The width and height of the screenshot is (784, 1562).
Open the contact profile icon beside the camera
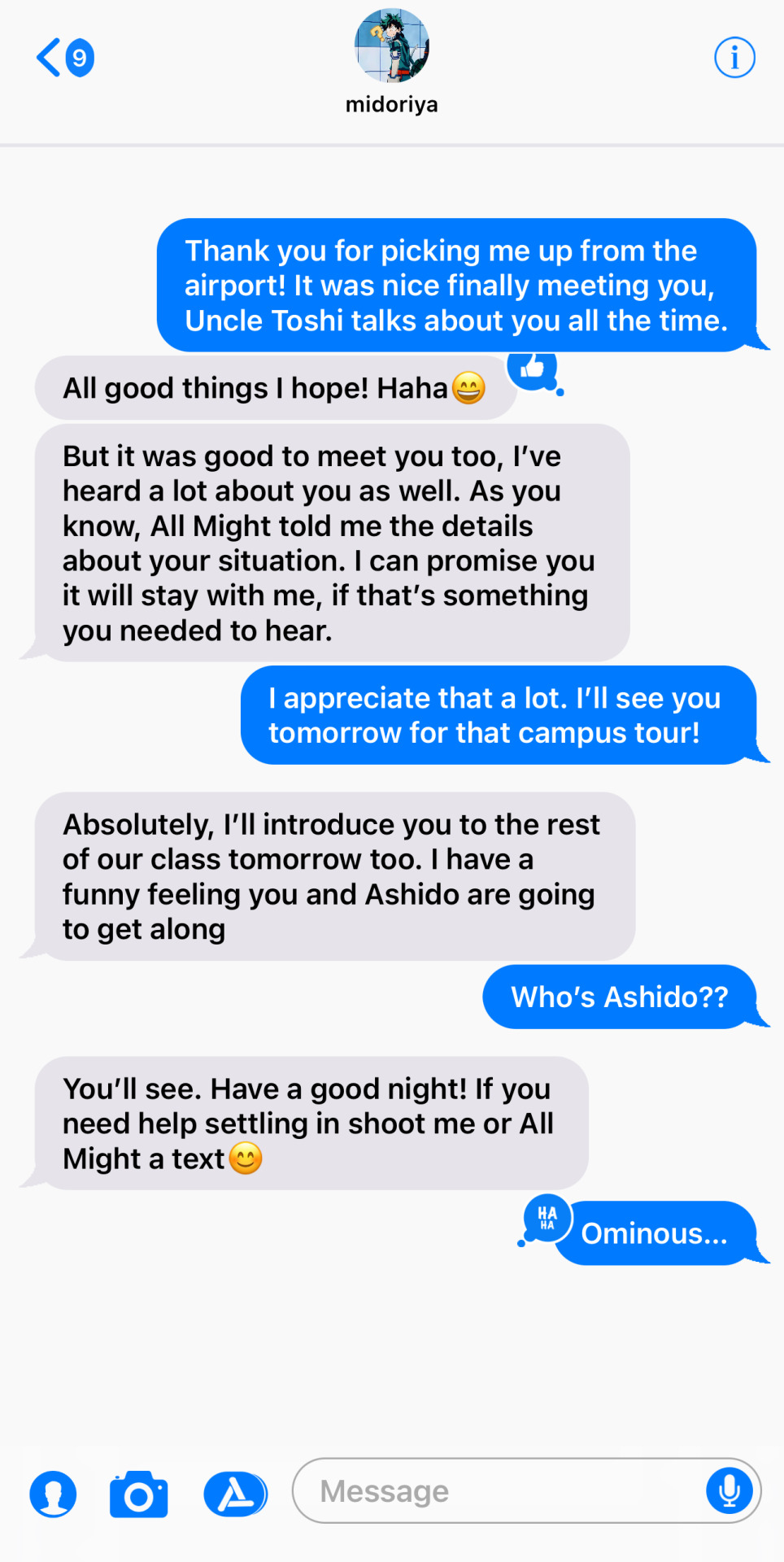coord(53,1494)
